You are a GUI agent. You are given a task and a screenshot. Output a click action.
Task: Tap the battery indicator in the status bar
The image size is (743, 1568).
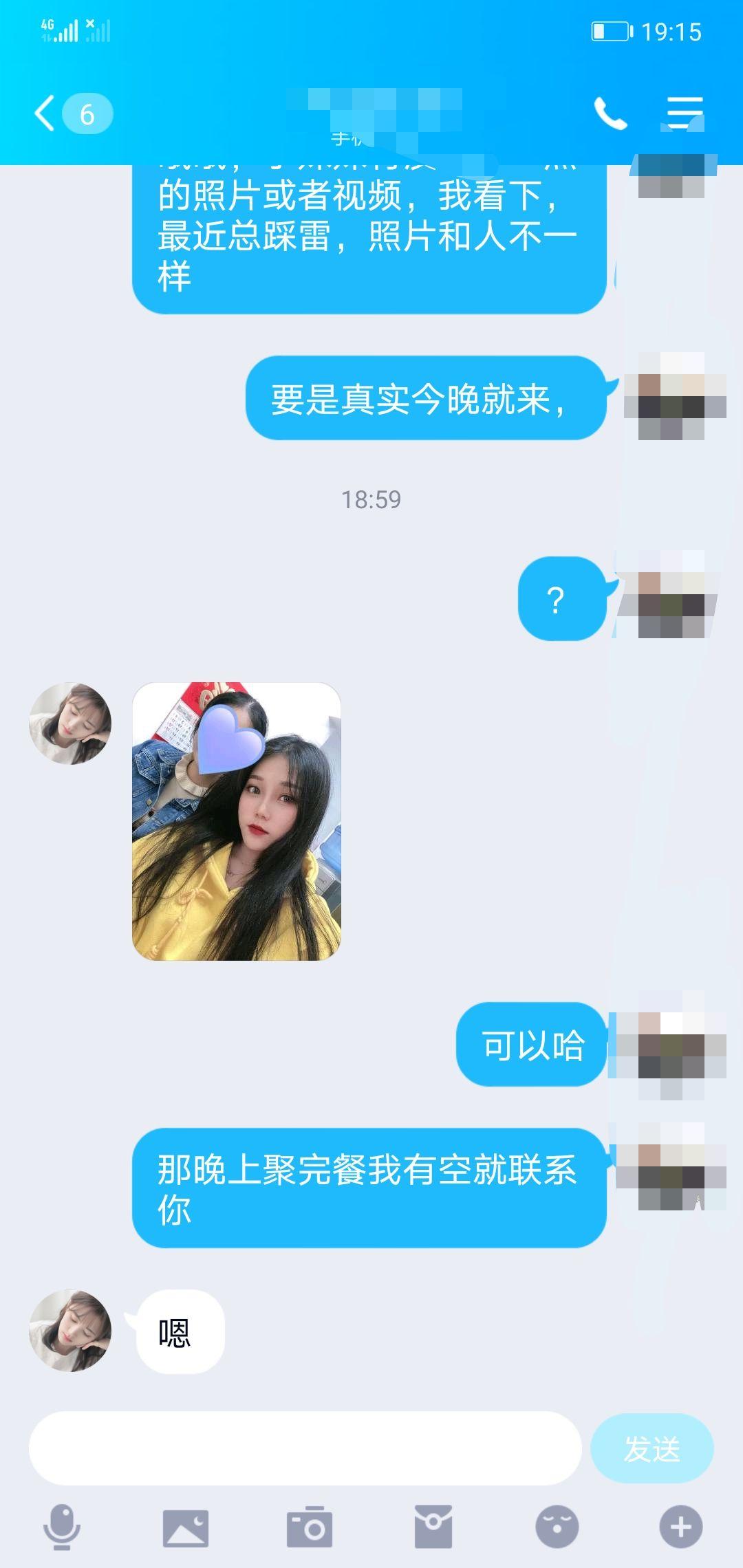611,31
